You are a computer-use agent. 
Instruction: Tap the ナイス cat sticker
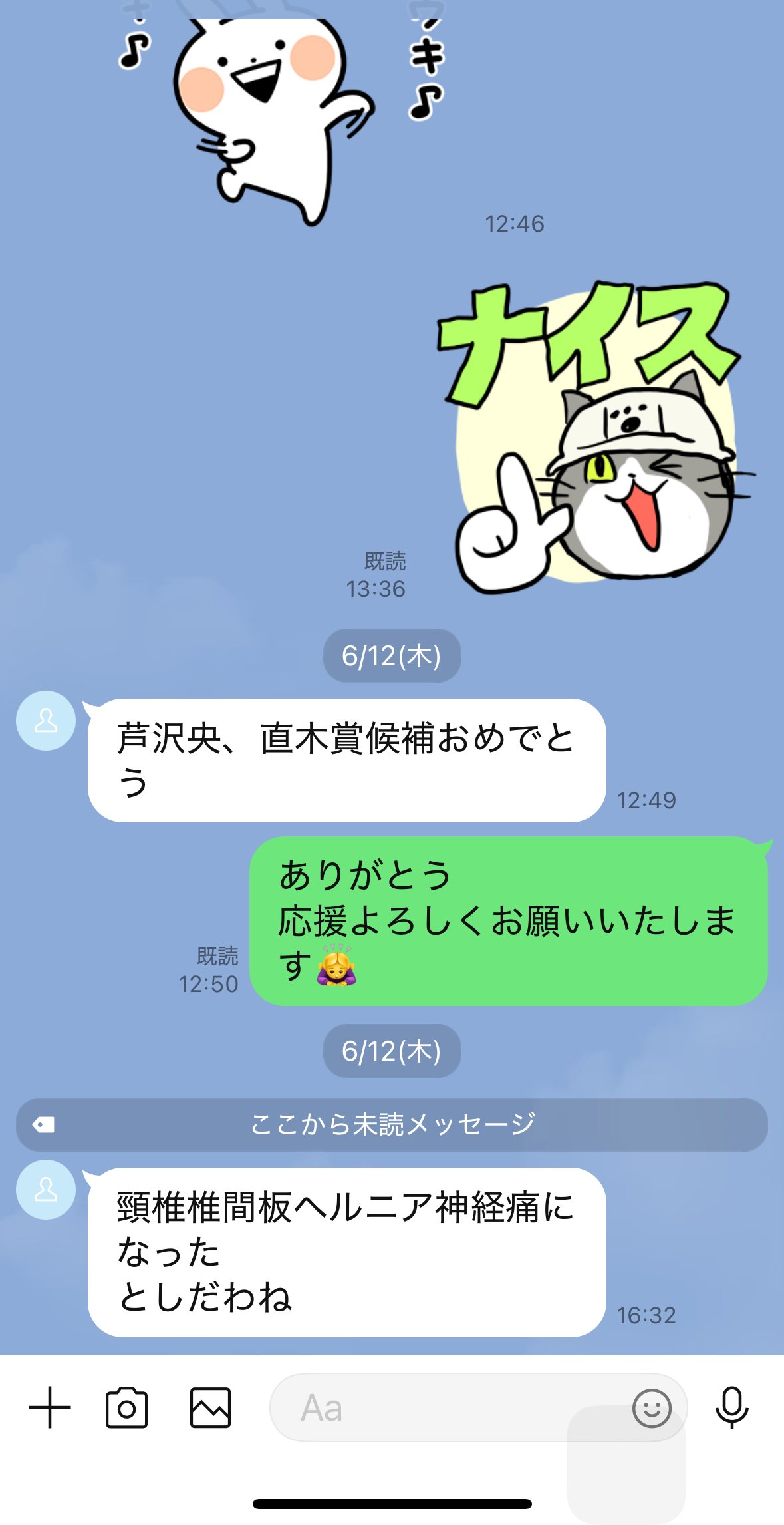pyautogui.click(x=592, y=439)
